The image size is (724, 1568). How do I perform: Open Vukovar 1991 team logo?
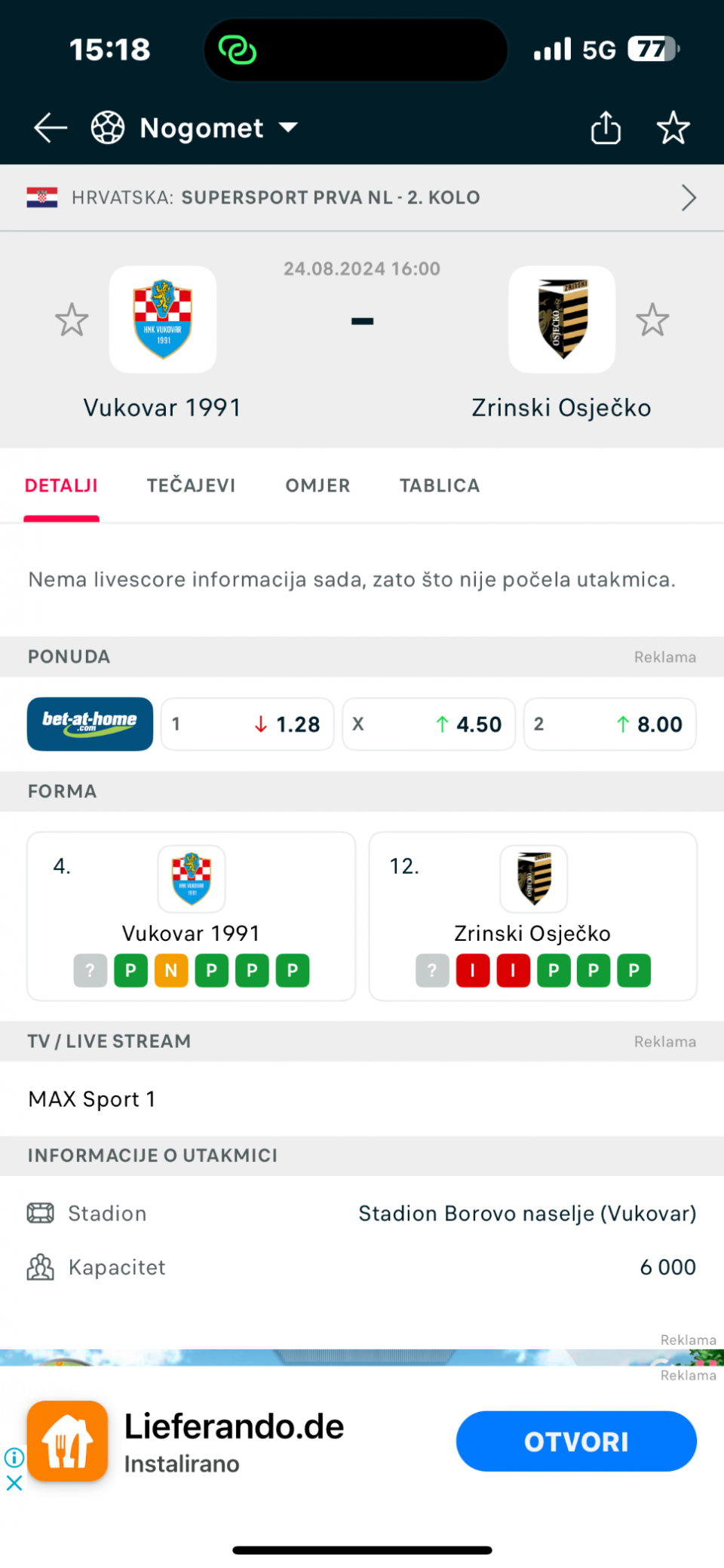(x=163, y=319)
